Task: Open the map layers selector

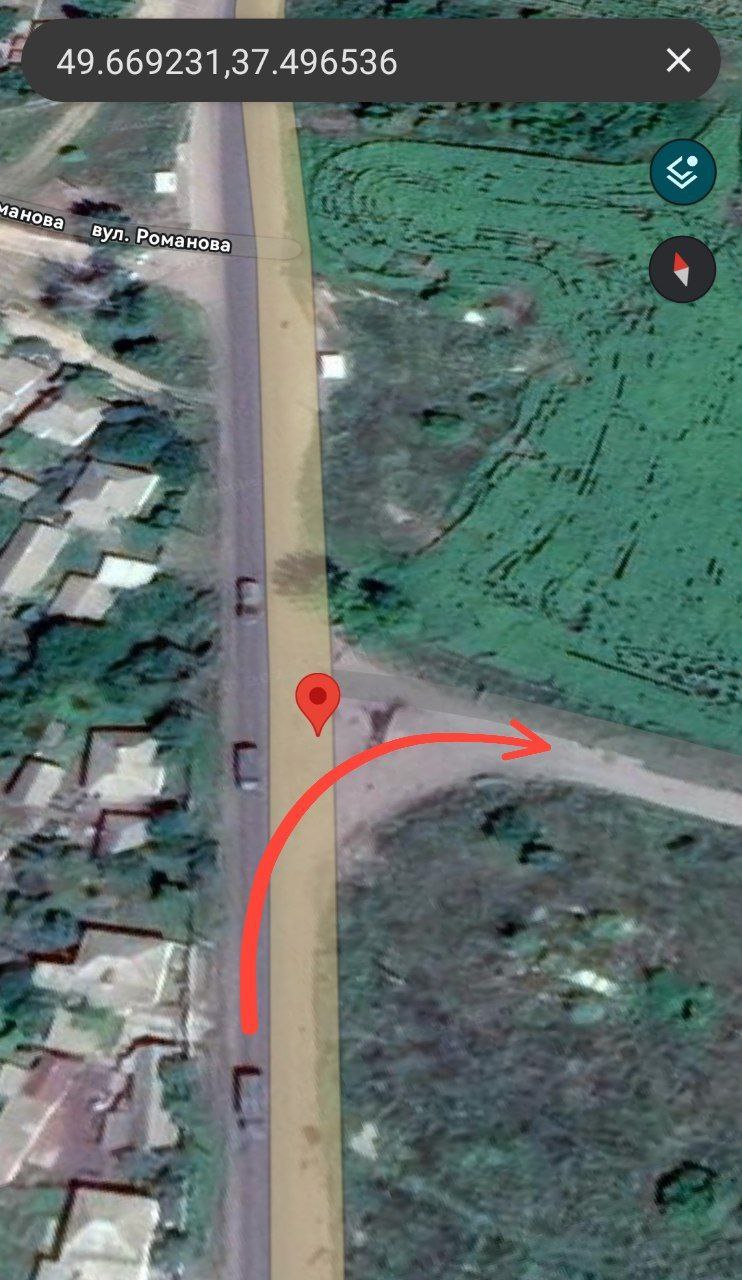Action: [683, 172]
